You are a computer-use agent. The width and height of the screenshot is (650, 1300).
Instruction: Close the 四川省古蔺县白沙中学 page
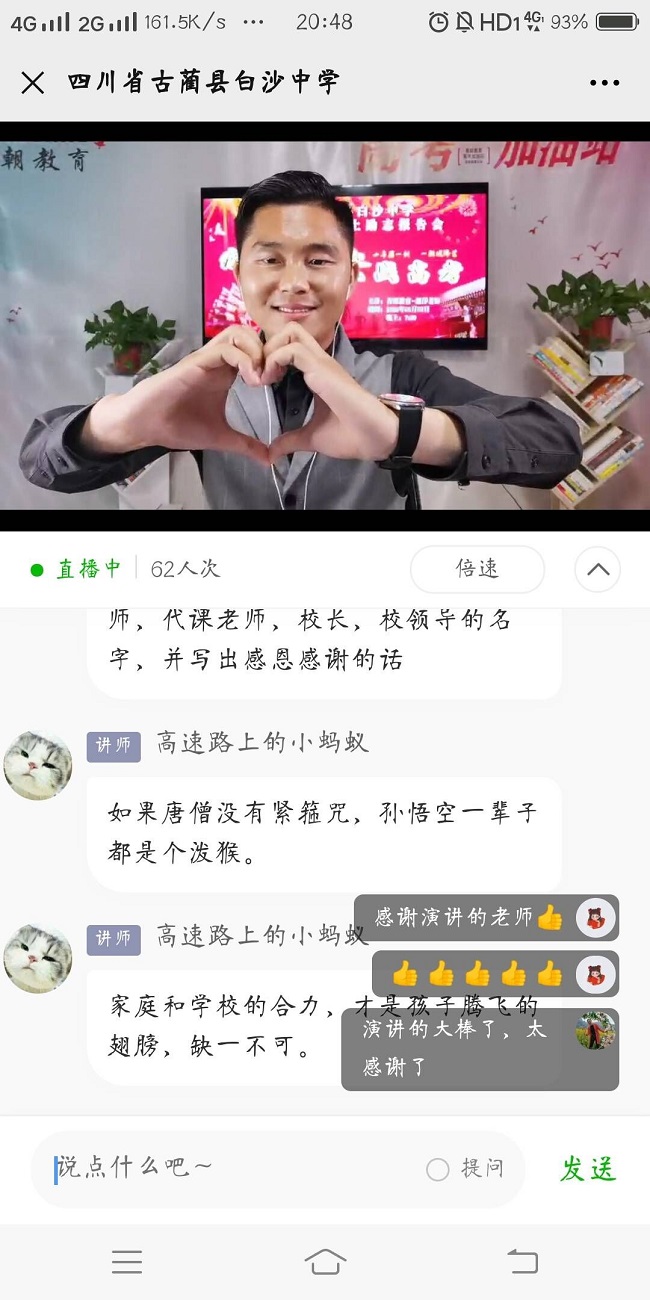(33, 83)
